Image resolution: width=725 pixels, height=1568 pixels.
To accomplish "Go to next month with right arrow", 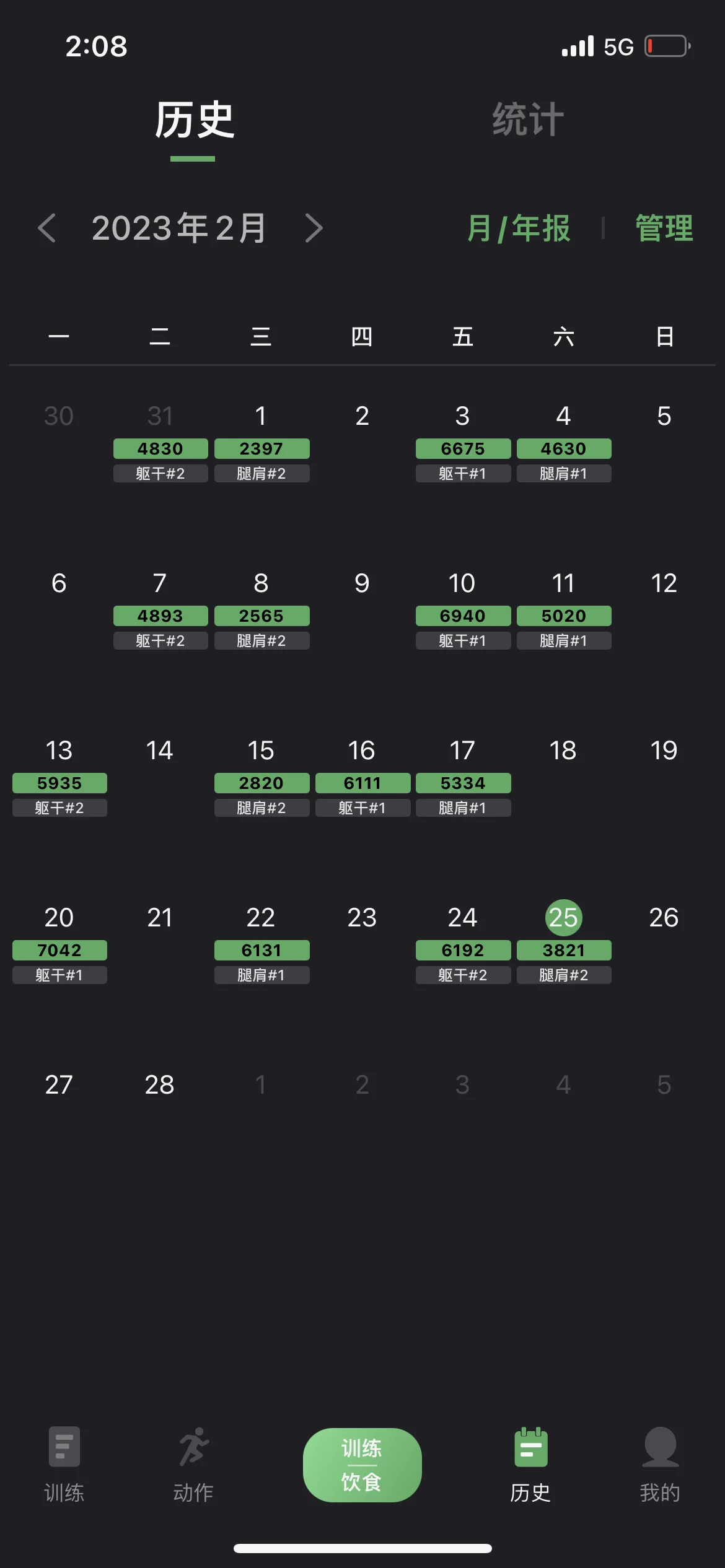I will (314, 228).
